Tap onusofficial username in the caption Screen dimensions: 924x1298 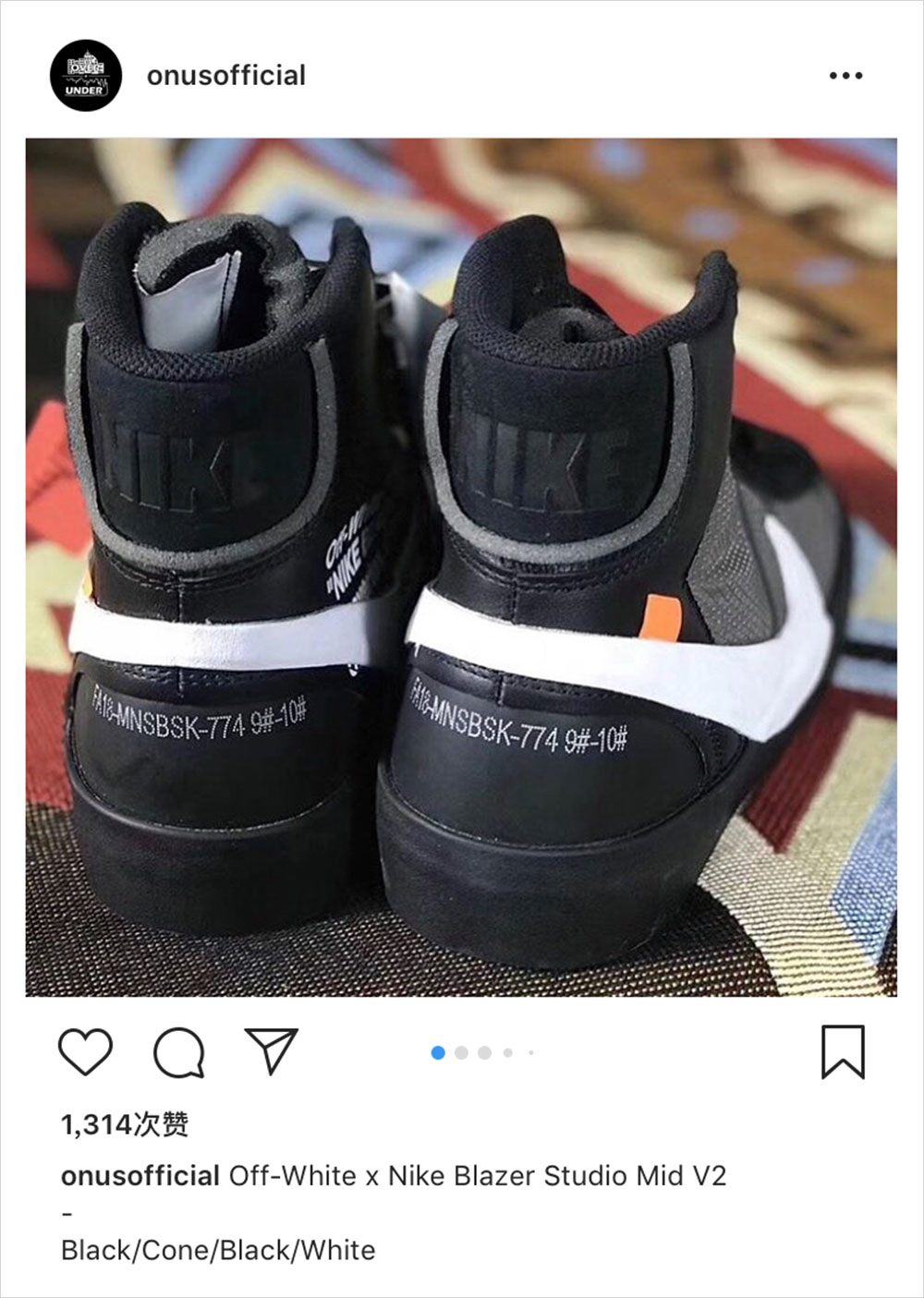140,1176
